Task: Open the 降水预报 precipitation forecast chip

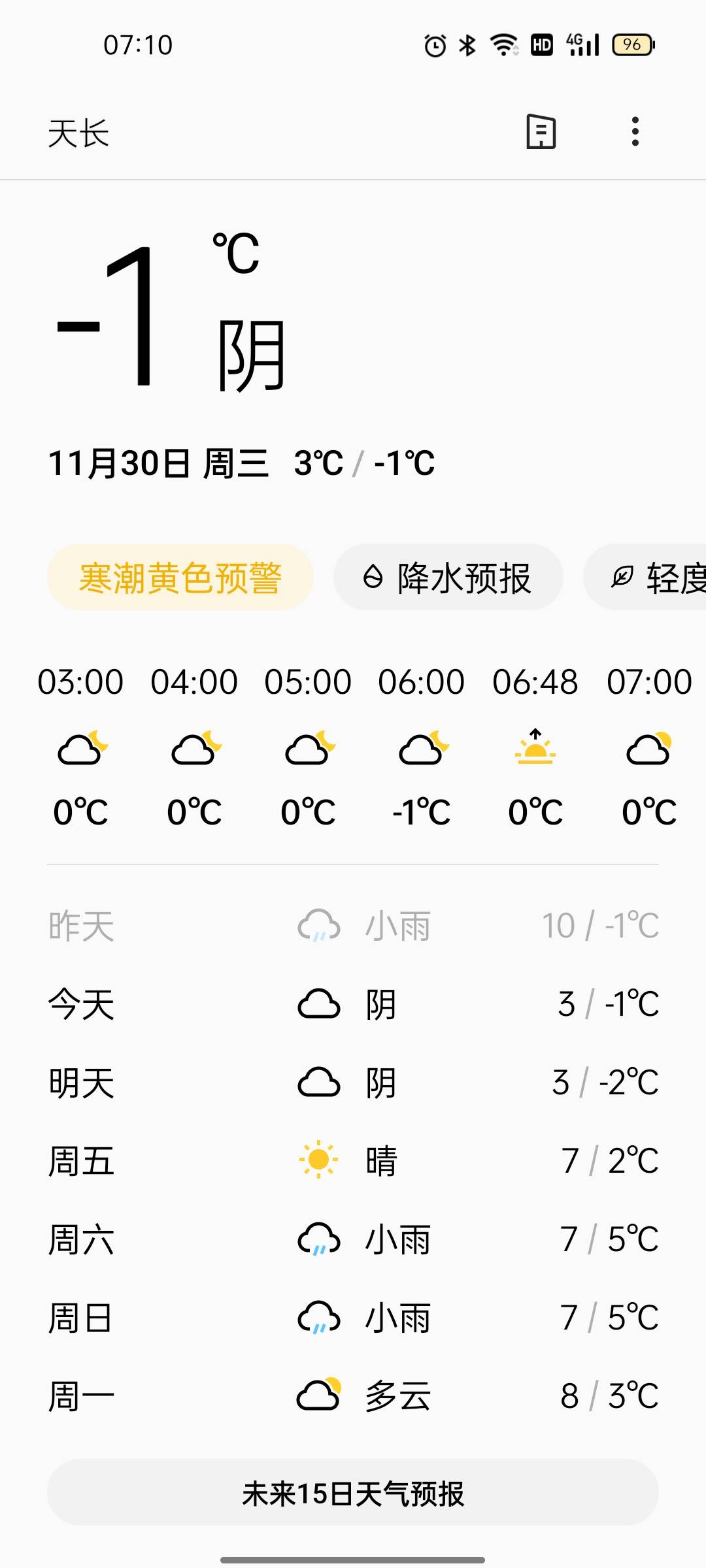Action: click(x=448, y=578)
